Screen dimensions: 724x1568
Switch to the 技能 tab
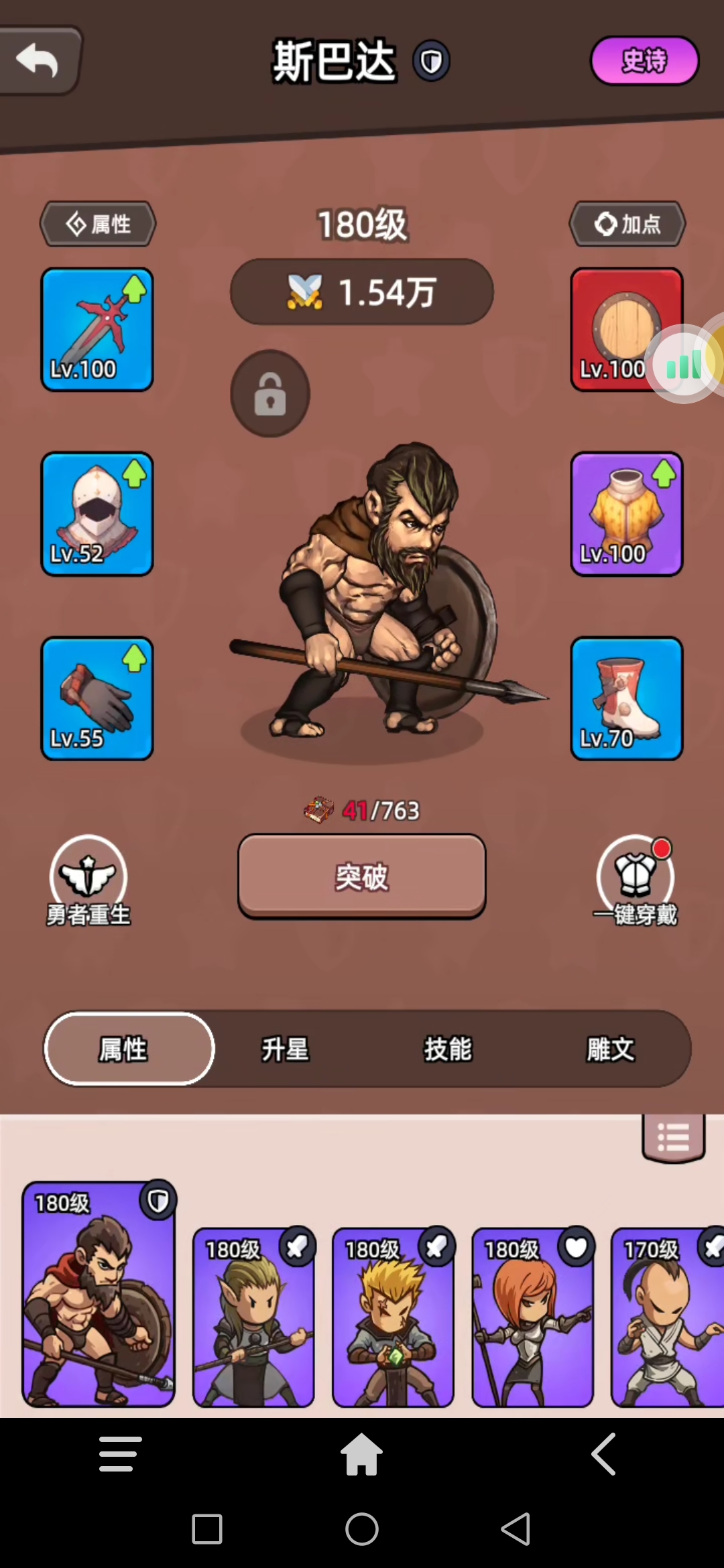click(448, 1049)
